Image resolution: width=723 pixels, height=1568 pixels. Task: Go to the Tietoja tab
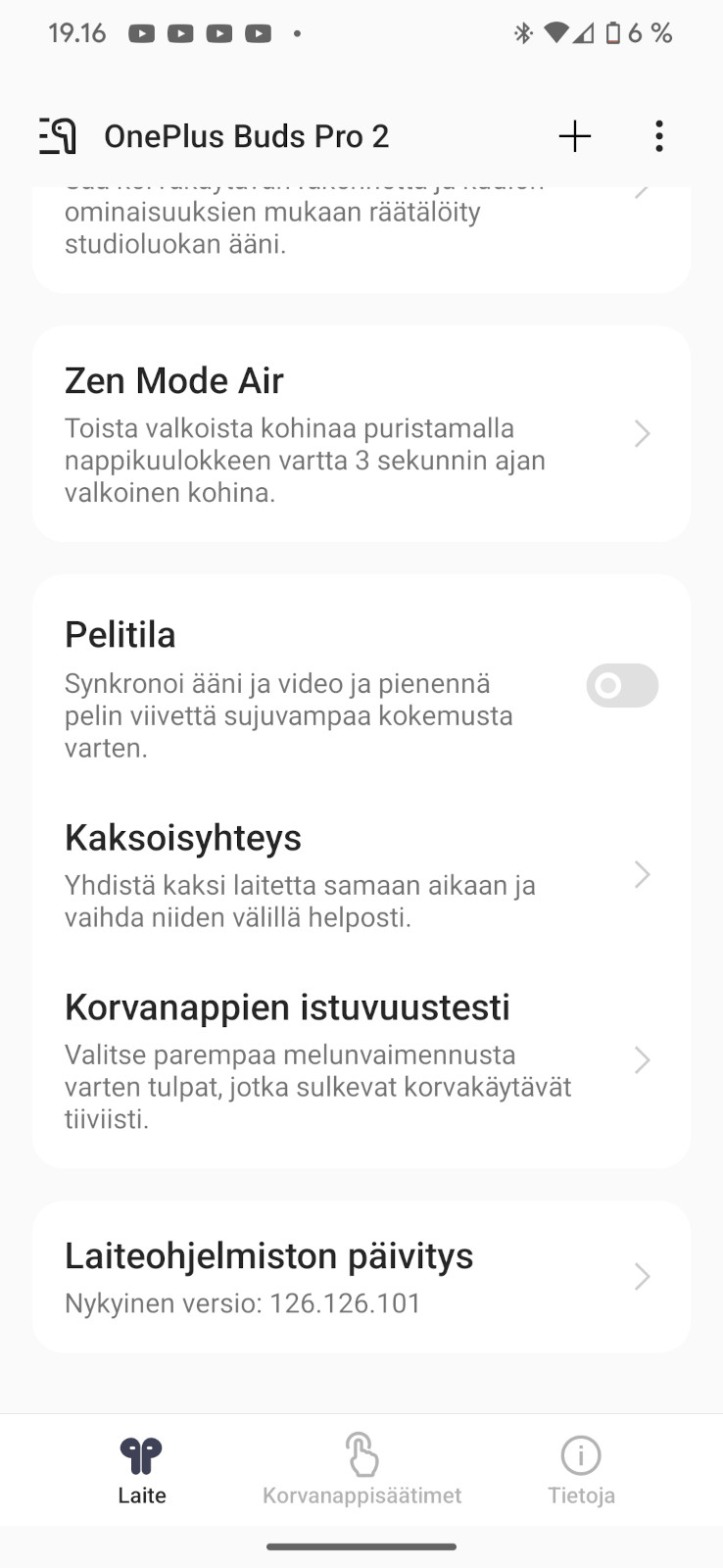[x=581, y=1470]
